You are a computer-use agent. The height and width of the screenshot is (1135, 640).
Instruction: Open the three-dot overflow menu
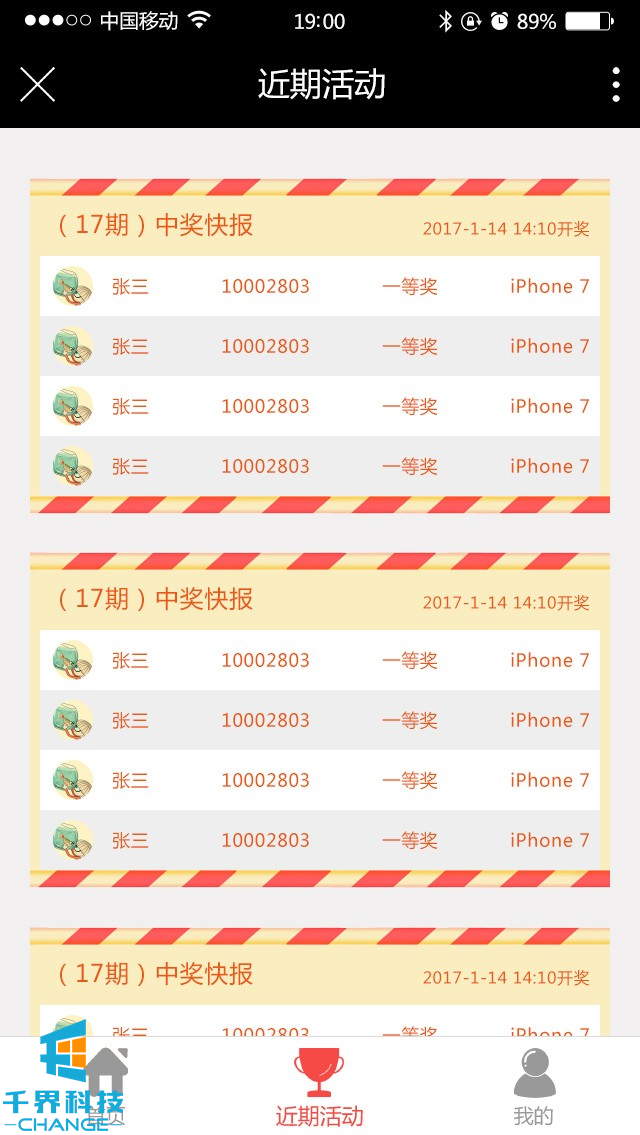(615, 85)
